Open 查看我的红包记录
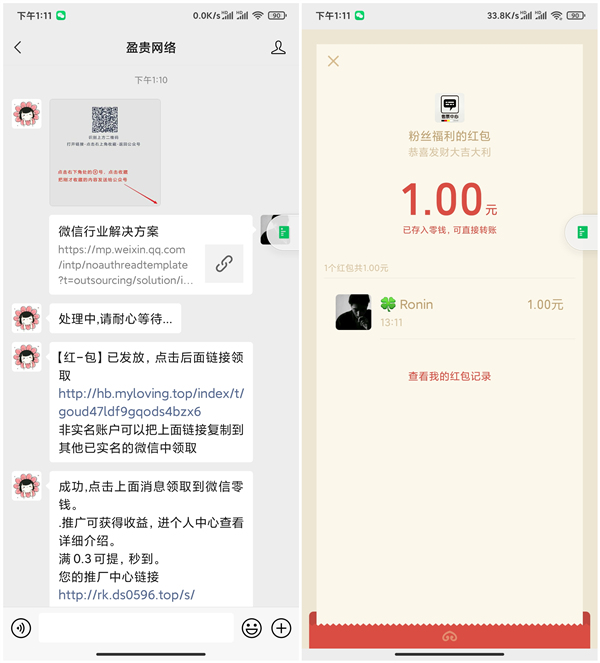This screenshot has width=600, height=663. 449,376
